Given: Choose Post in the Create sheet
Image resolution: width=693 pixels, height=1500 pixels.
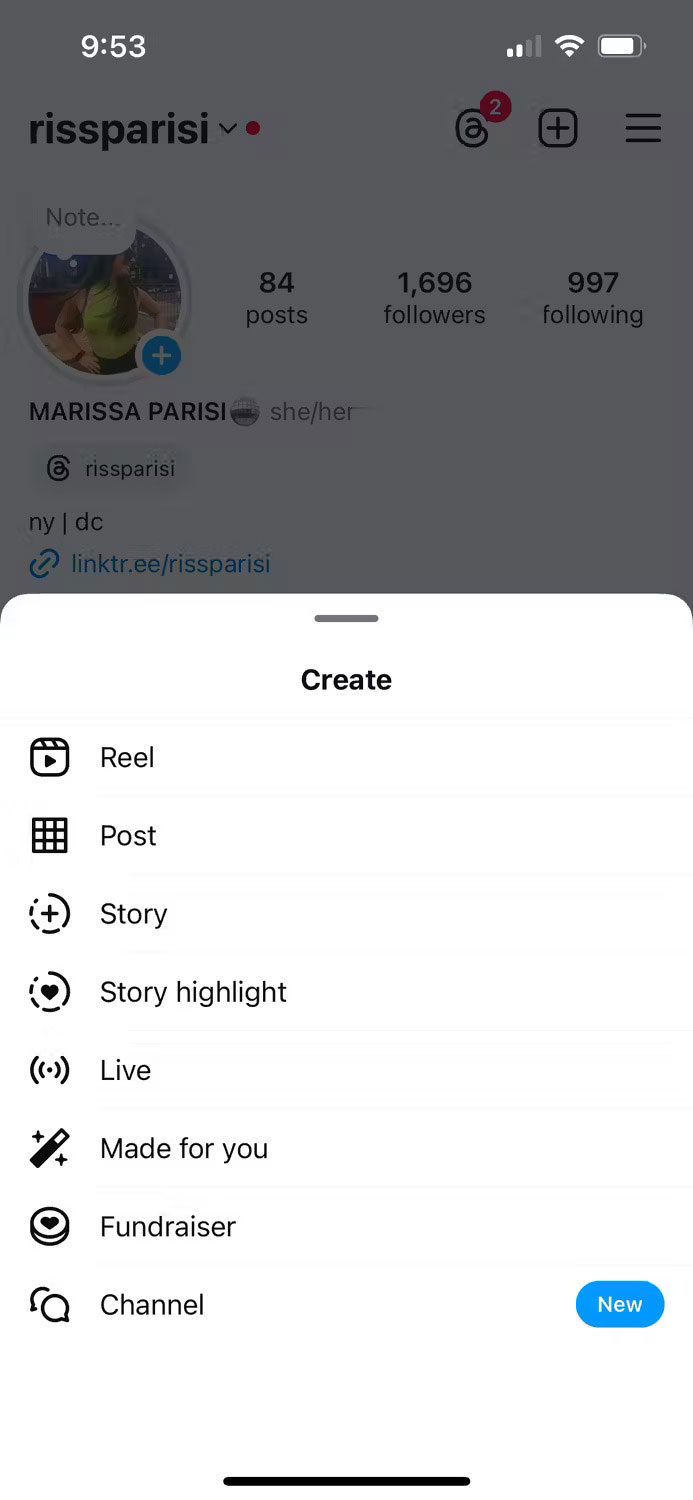Looking at the screenshot, I should pyautogui.click(x=128, y=836).
